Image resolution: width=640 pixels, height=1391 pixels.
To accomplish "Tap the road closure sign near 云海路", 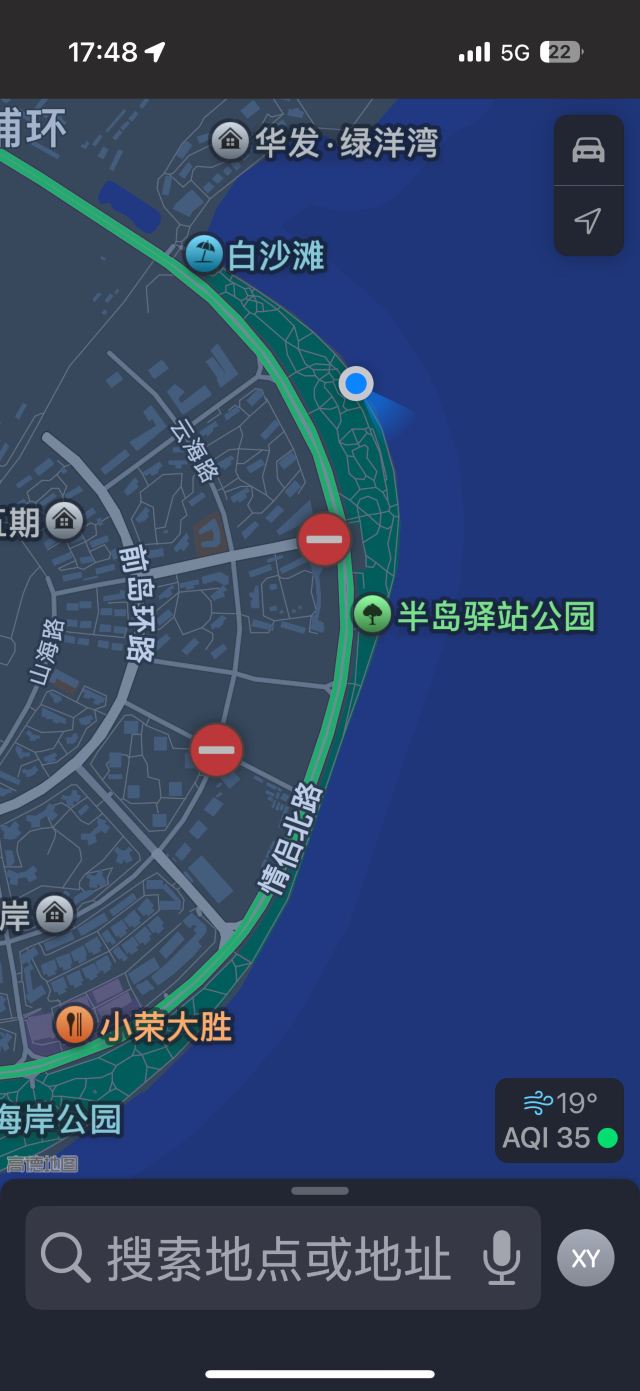I will [324, 540].
